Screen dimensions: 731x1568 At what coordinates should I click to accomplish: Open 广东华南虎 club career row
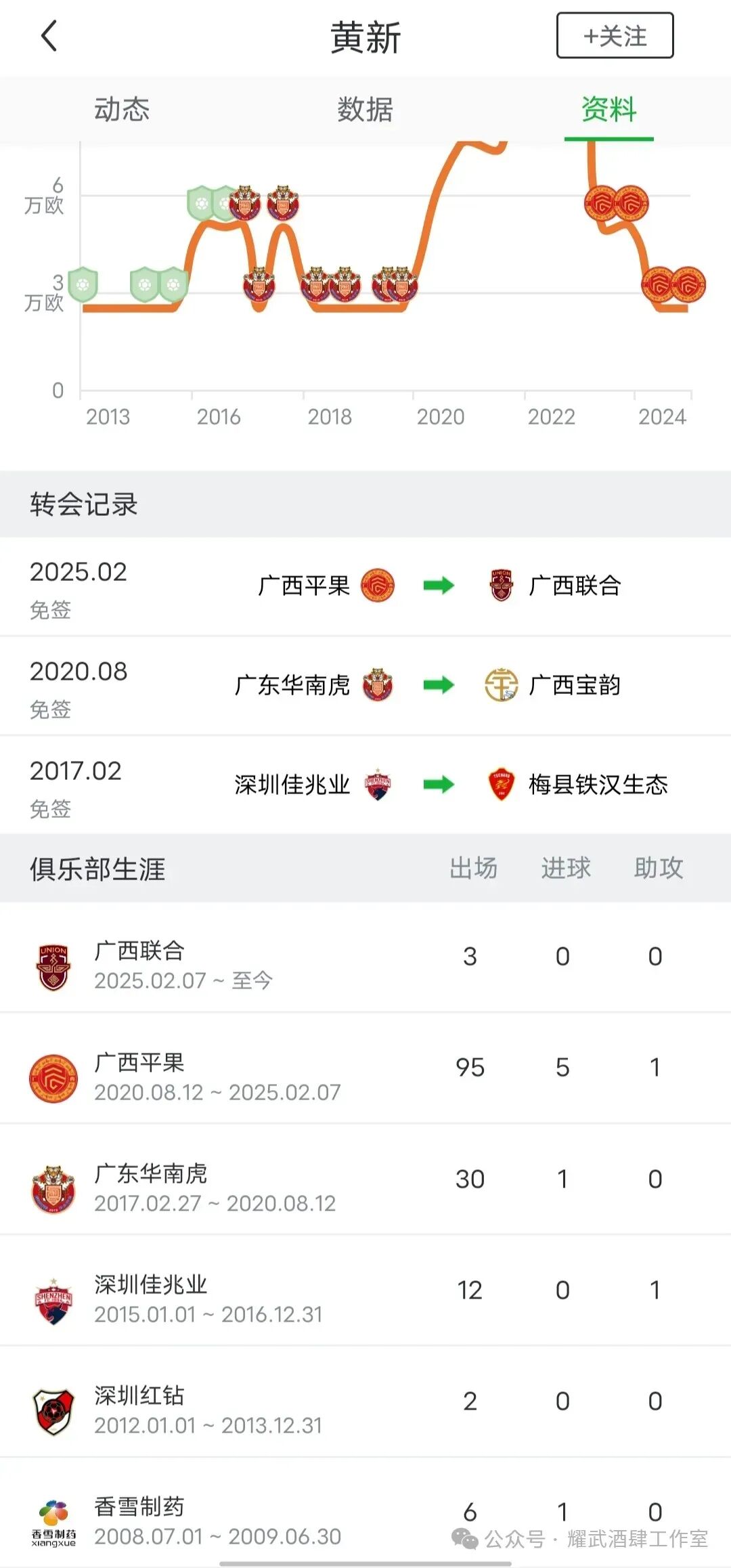click(x=365, y=1179)
